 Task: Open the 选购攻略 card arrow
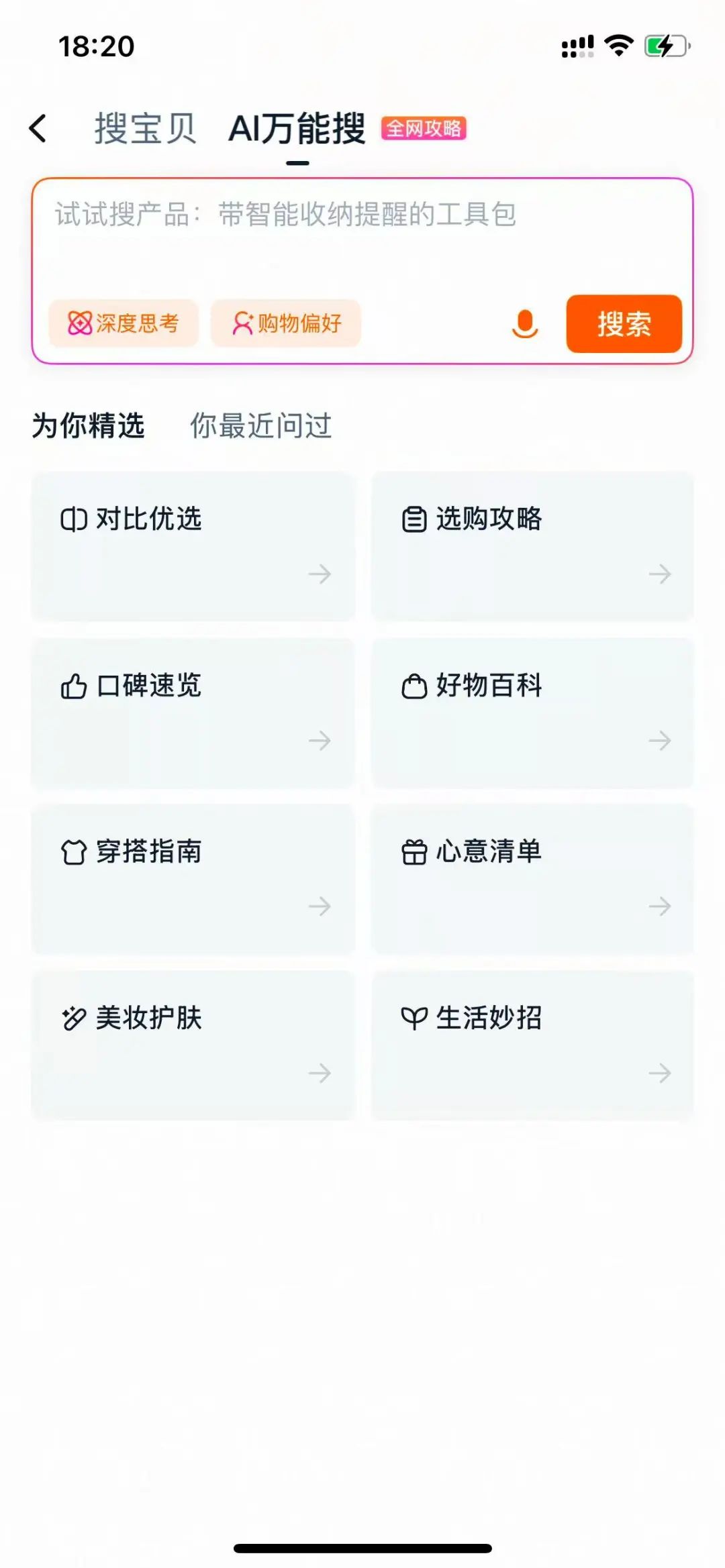tap(659, 575)
